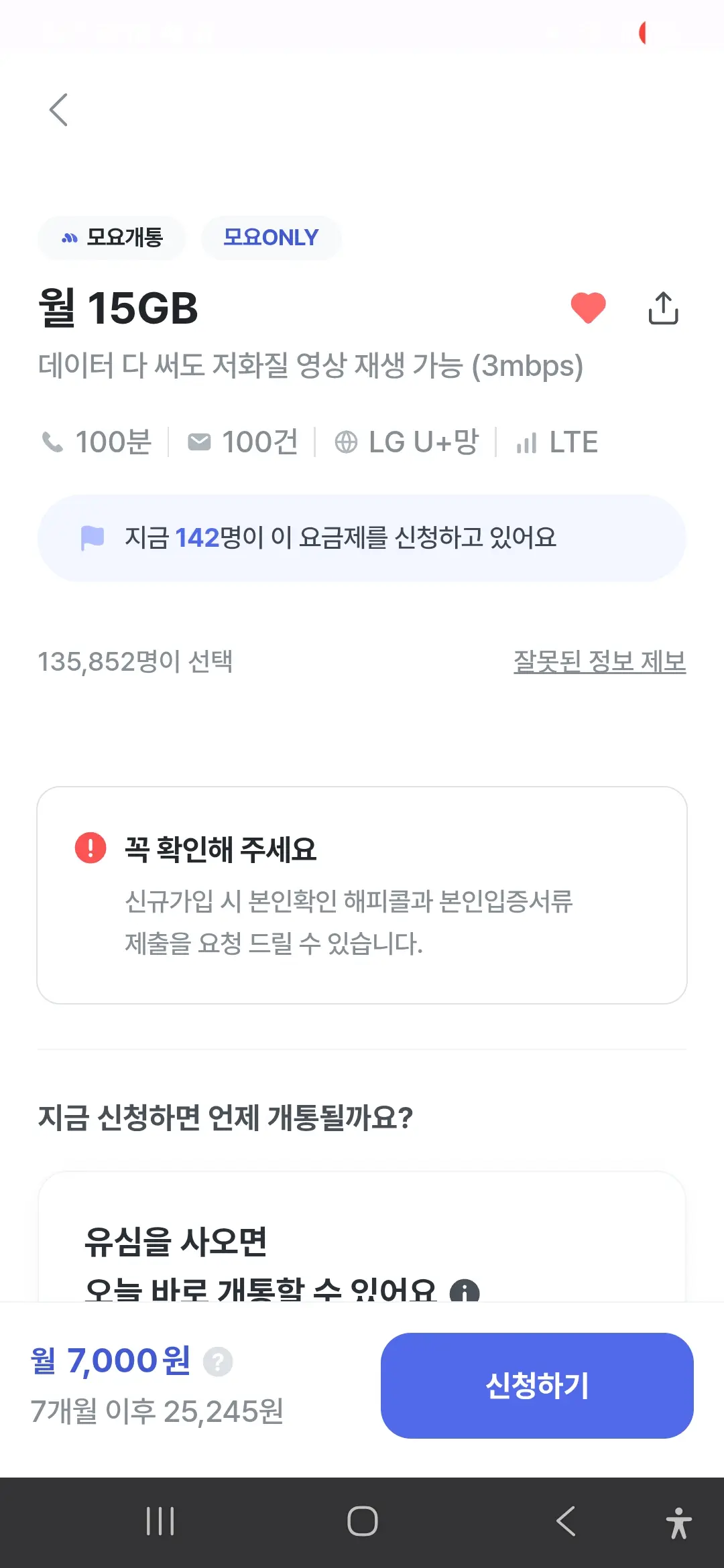This screenshot has width=724, height=1568.
Task: Share this 15GB plan
Action: 663,308
